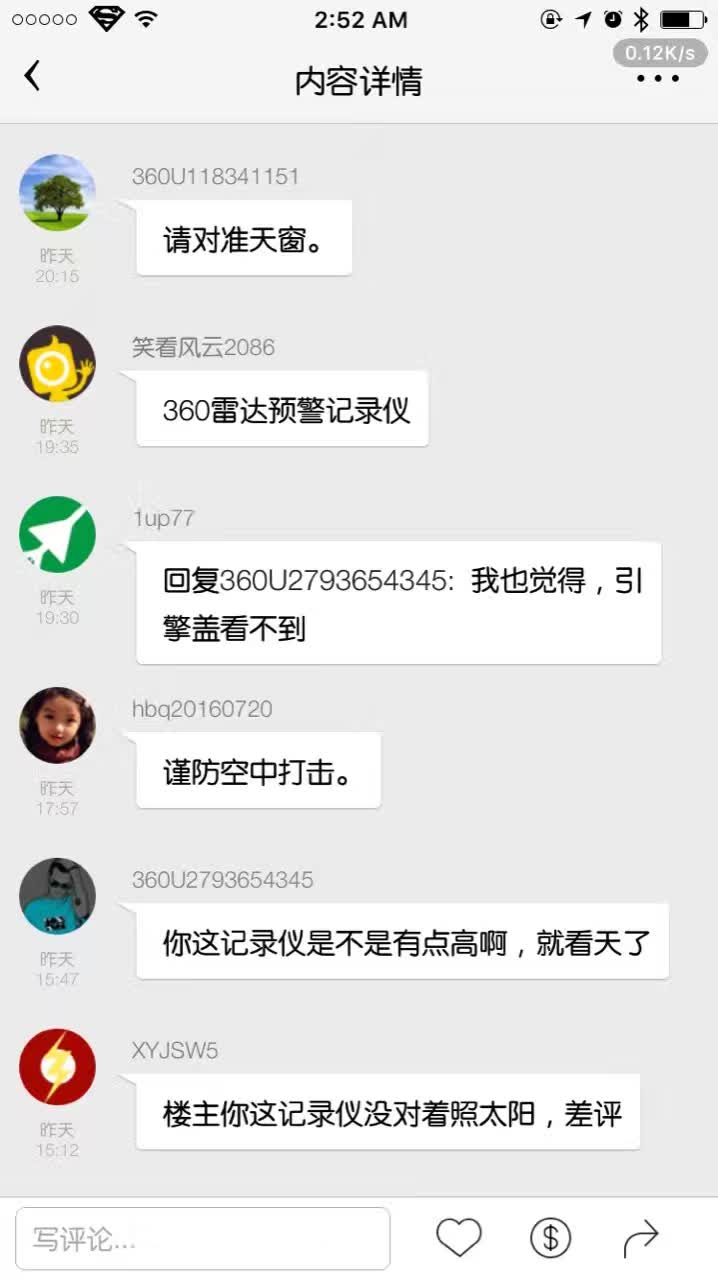
Task: Open the three-dot overflow menu
Action: pos(658,79)
